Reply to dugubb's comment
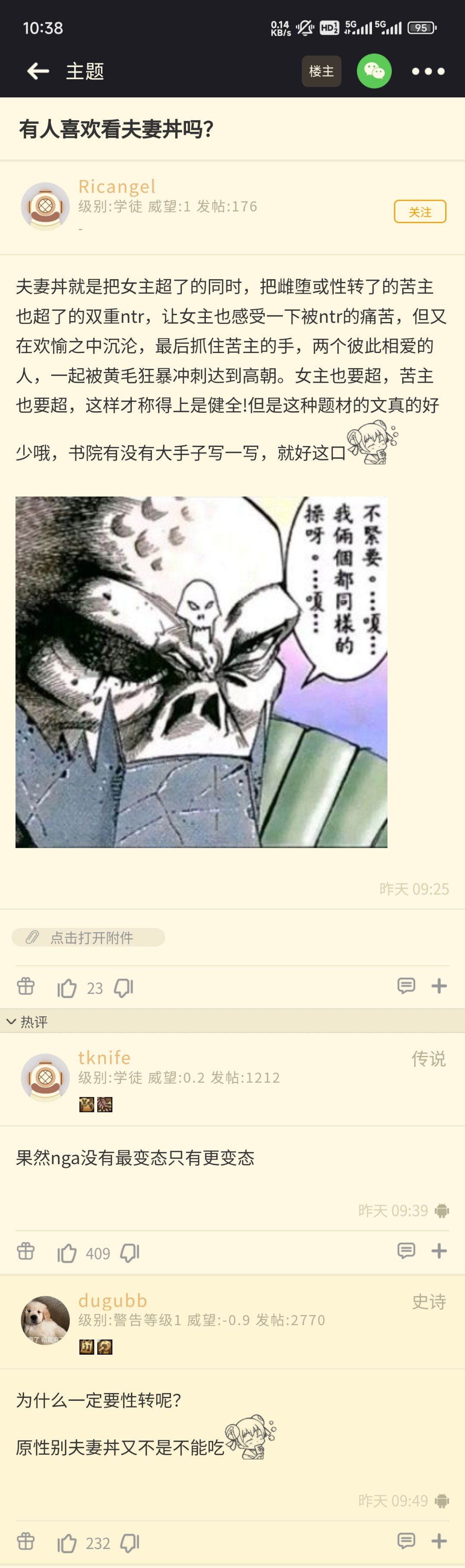Viewport: 465px width, 1568px height. [406, 1540]
